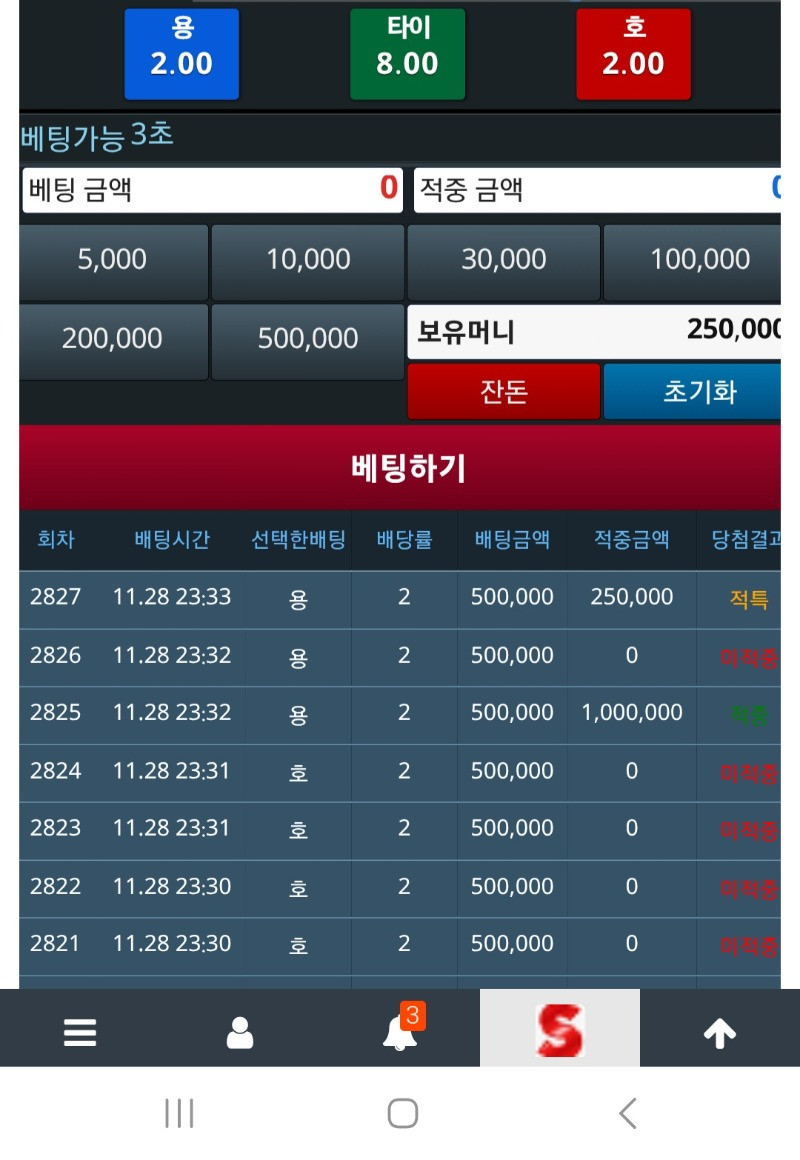Image resolution: width=800 pixels, height=1160 pixels.
Task: Open the notifications bell
Action: coord(400,1032)
